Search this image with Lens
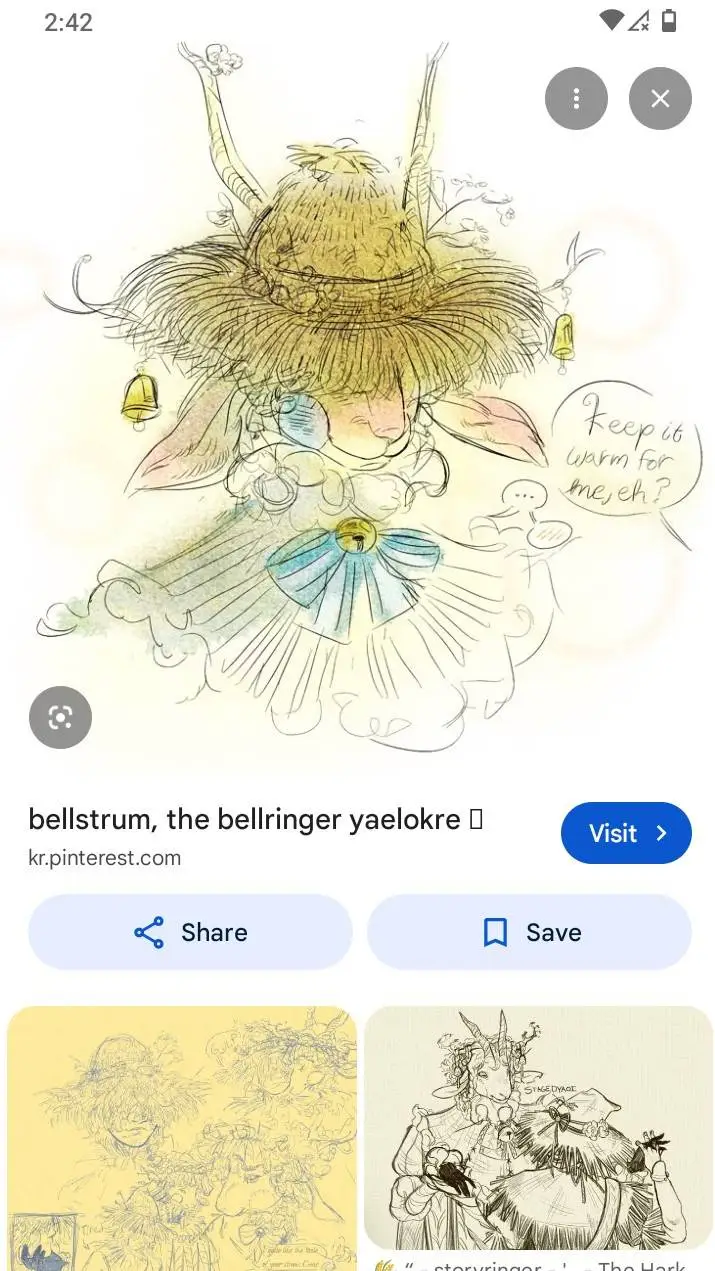The height and width of the screenshot is (1271, 715). pyautogui.click(x=60, y=717)
